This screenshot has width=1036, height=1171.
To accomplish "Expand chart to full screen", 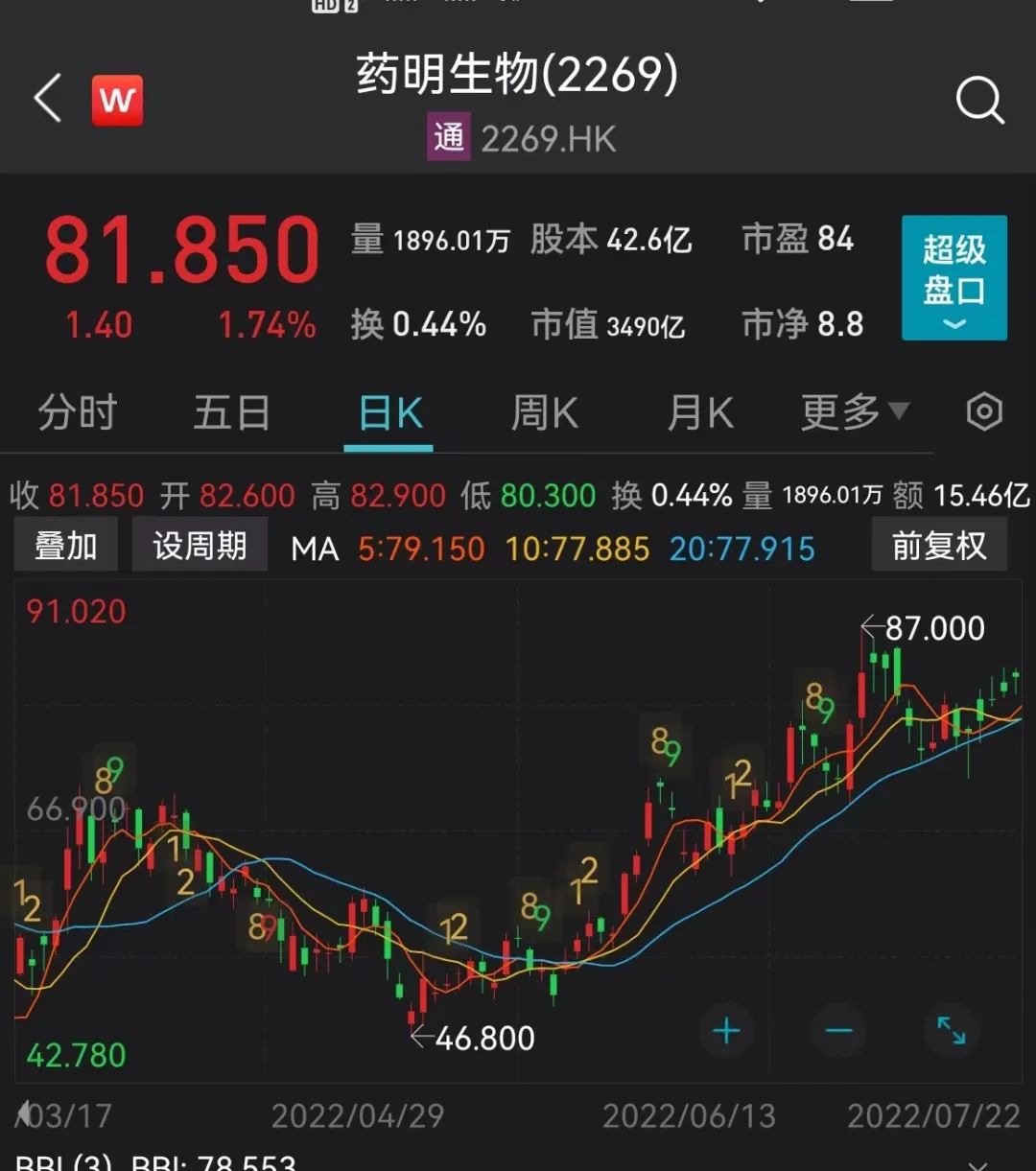I will (x=951, y=1031).
